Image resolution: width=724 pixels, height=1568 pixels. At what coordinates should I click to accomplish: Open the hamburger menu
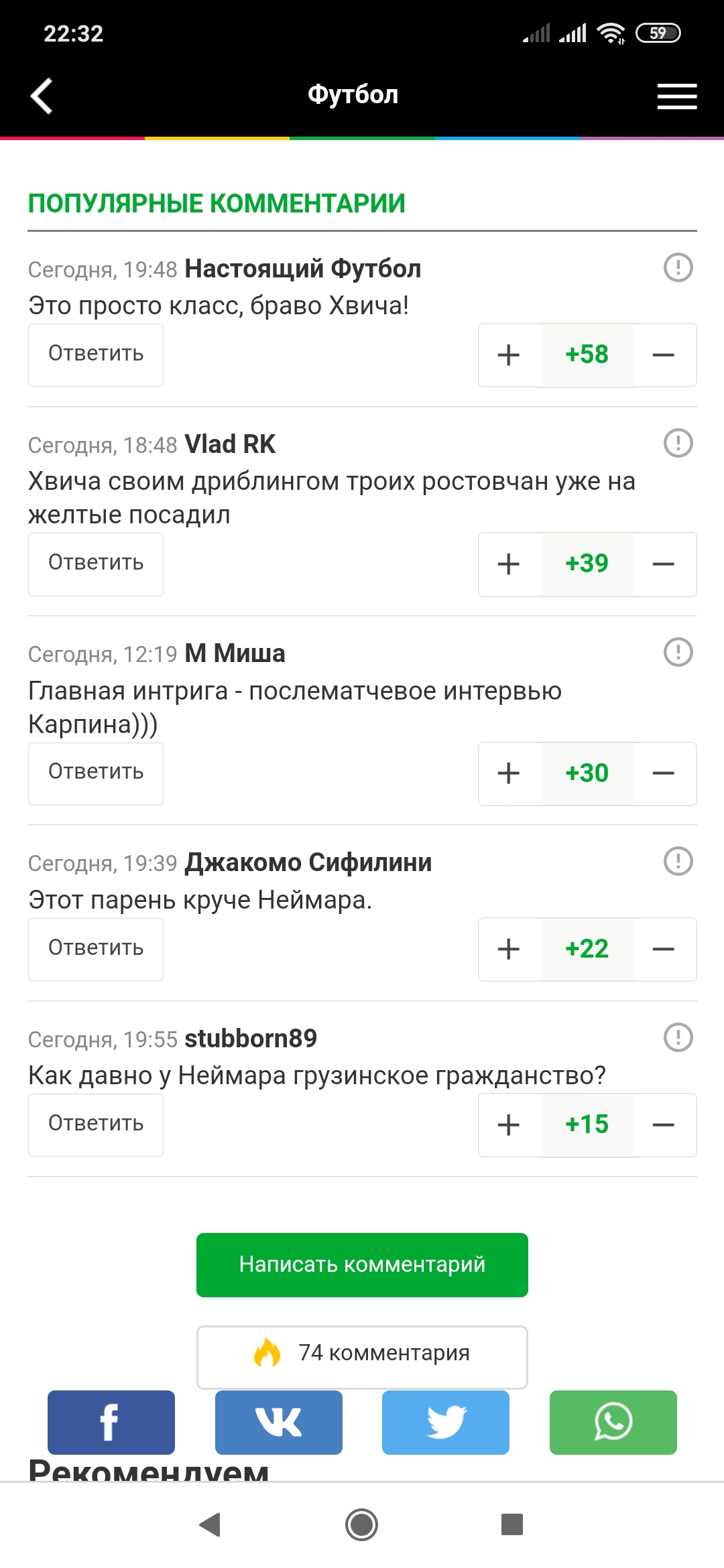tap(676, 96)
